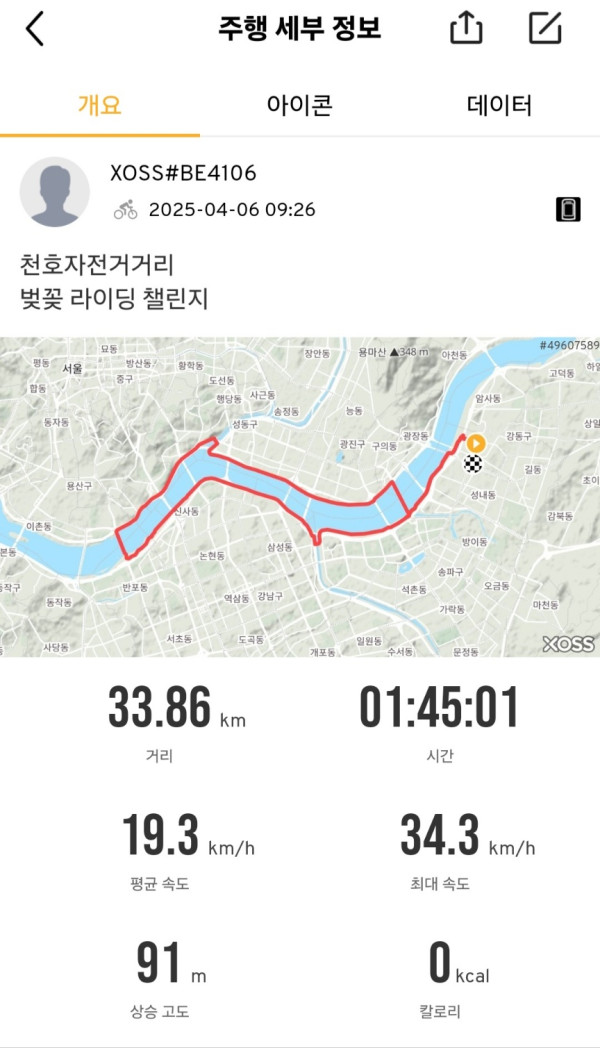Share this ride activity

pos(466,29)
